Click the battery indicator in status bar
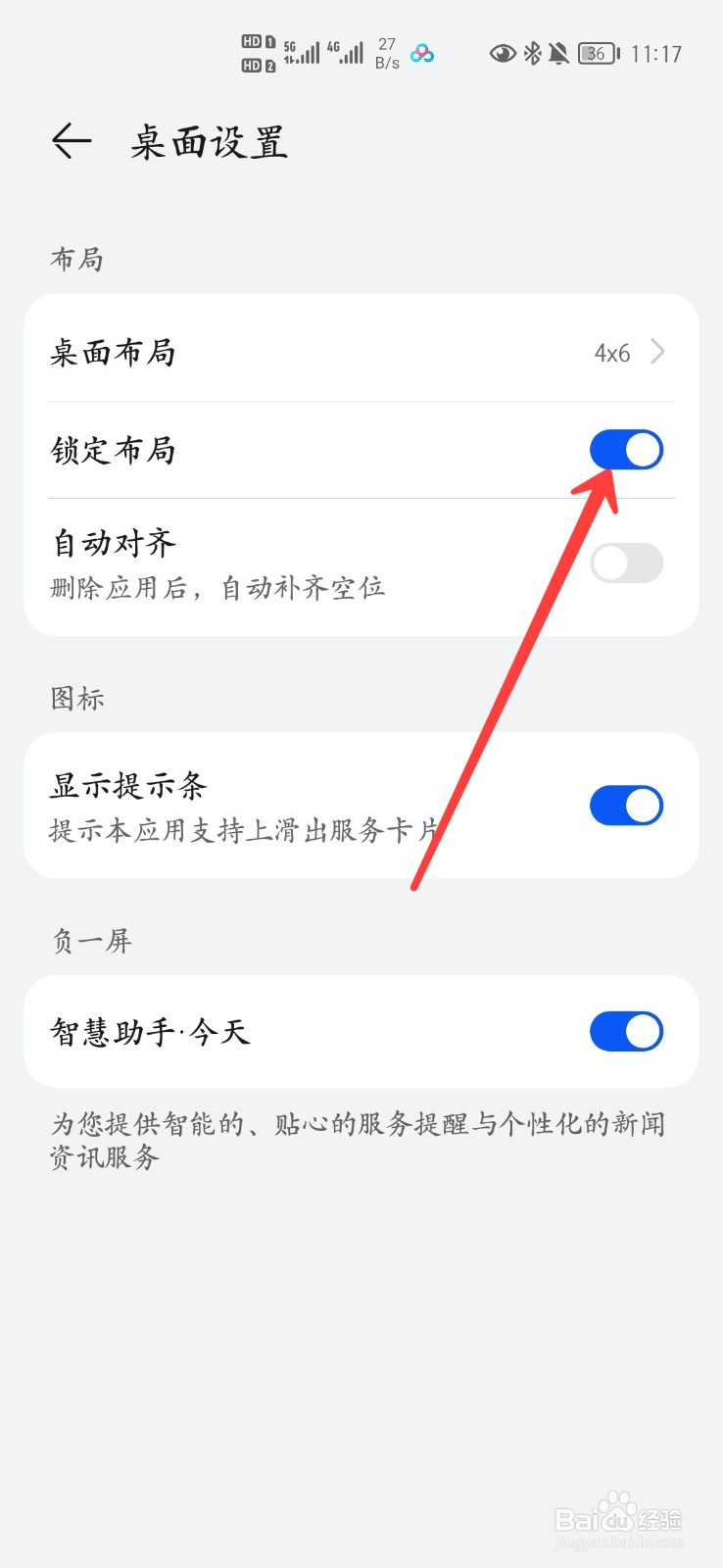 click(x=594, y=54)
